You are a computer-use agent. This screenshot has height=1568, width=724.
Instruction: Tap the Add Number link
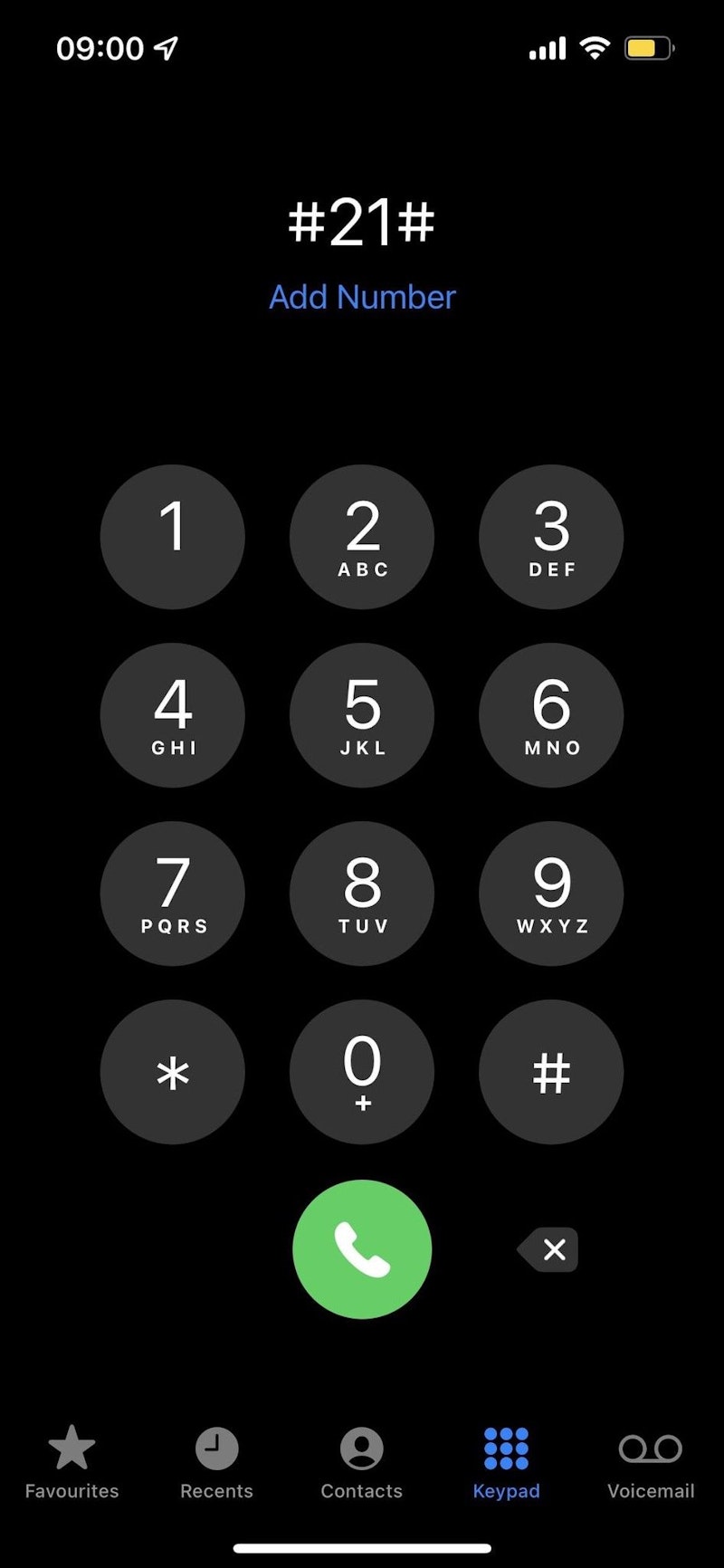point(362,297)
